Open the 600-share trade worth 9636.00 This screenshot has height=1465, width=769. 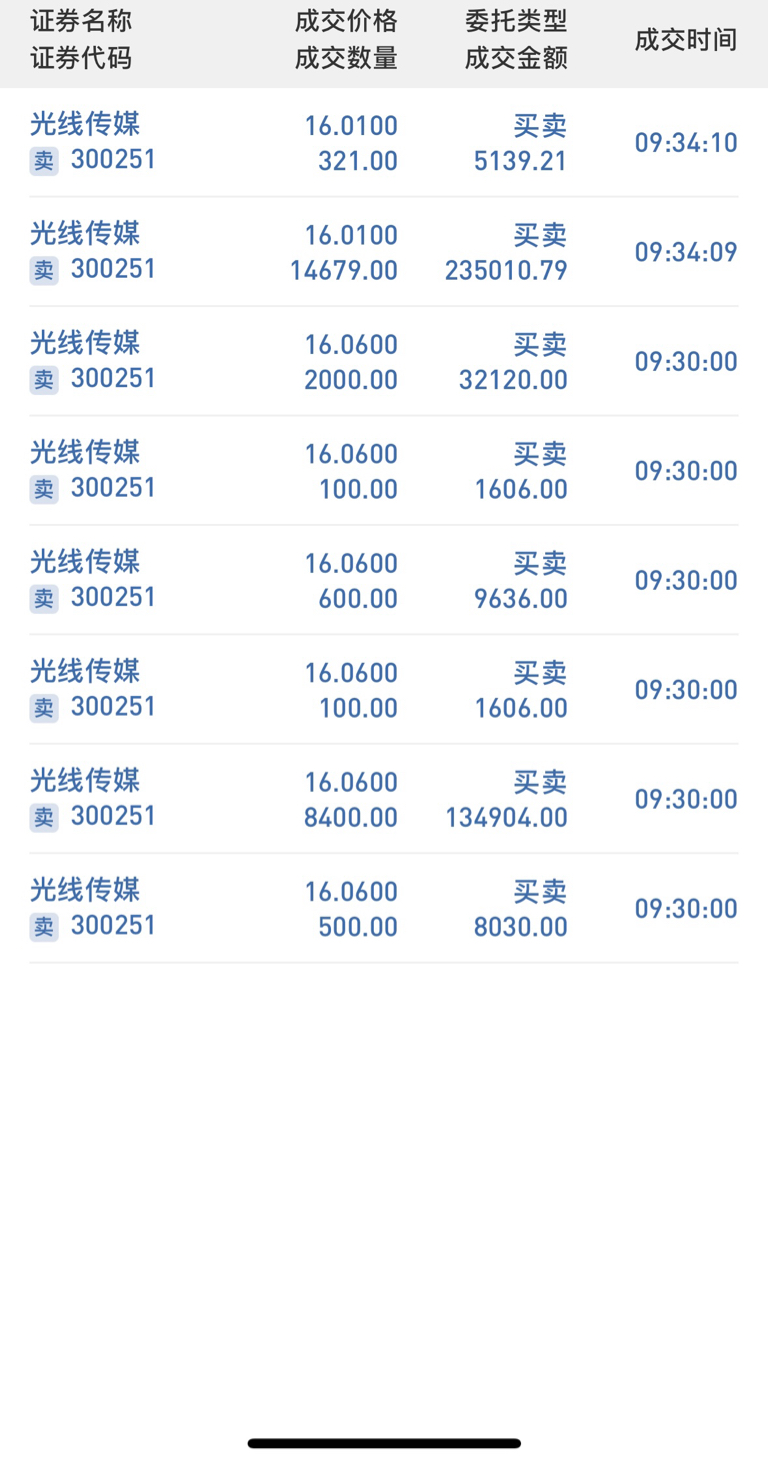point(384,581)
